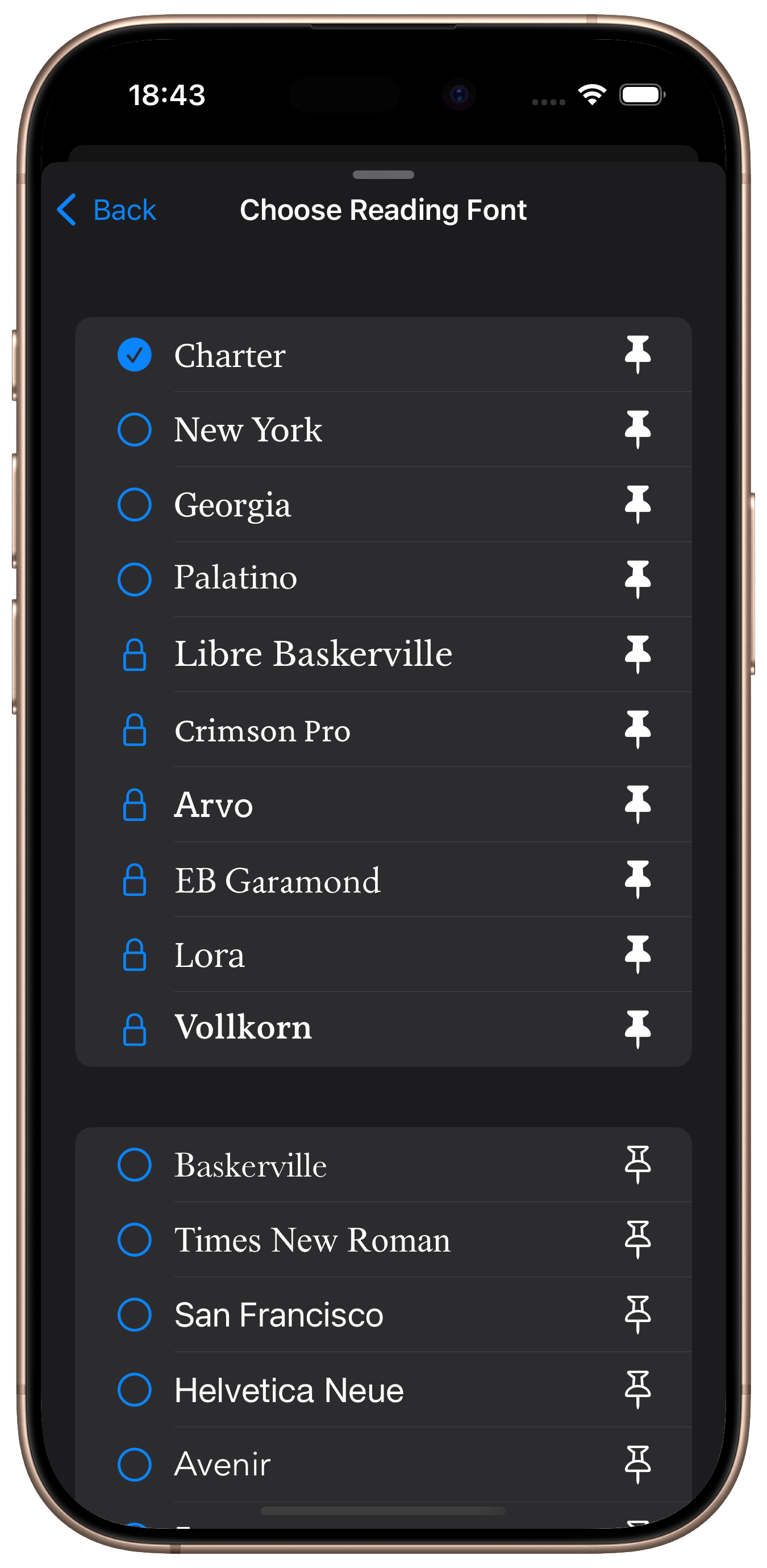
Task: Open the locked Crimson Pro font
Action: pyautogui.click(x=383, y=729)
